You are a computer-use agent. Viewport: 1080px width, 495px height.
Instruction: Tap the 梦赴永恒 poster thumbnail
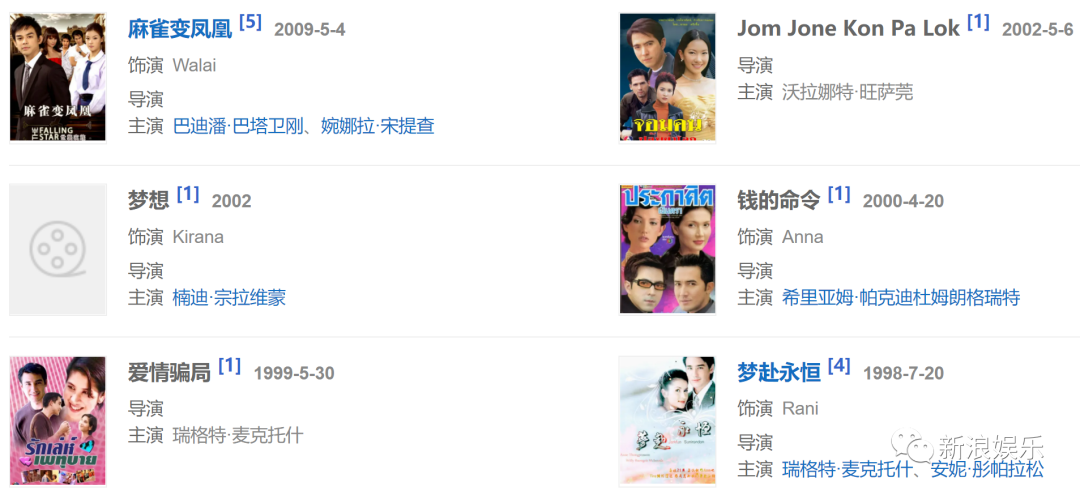(667, 420)
